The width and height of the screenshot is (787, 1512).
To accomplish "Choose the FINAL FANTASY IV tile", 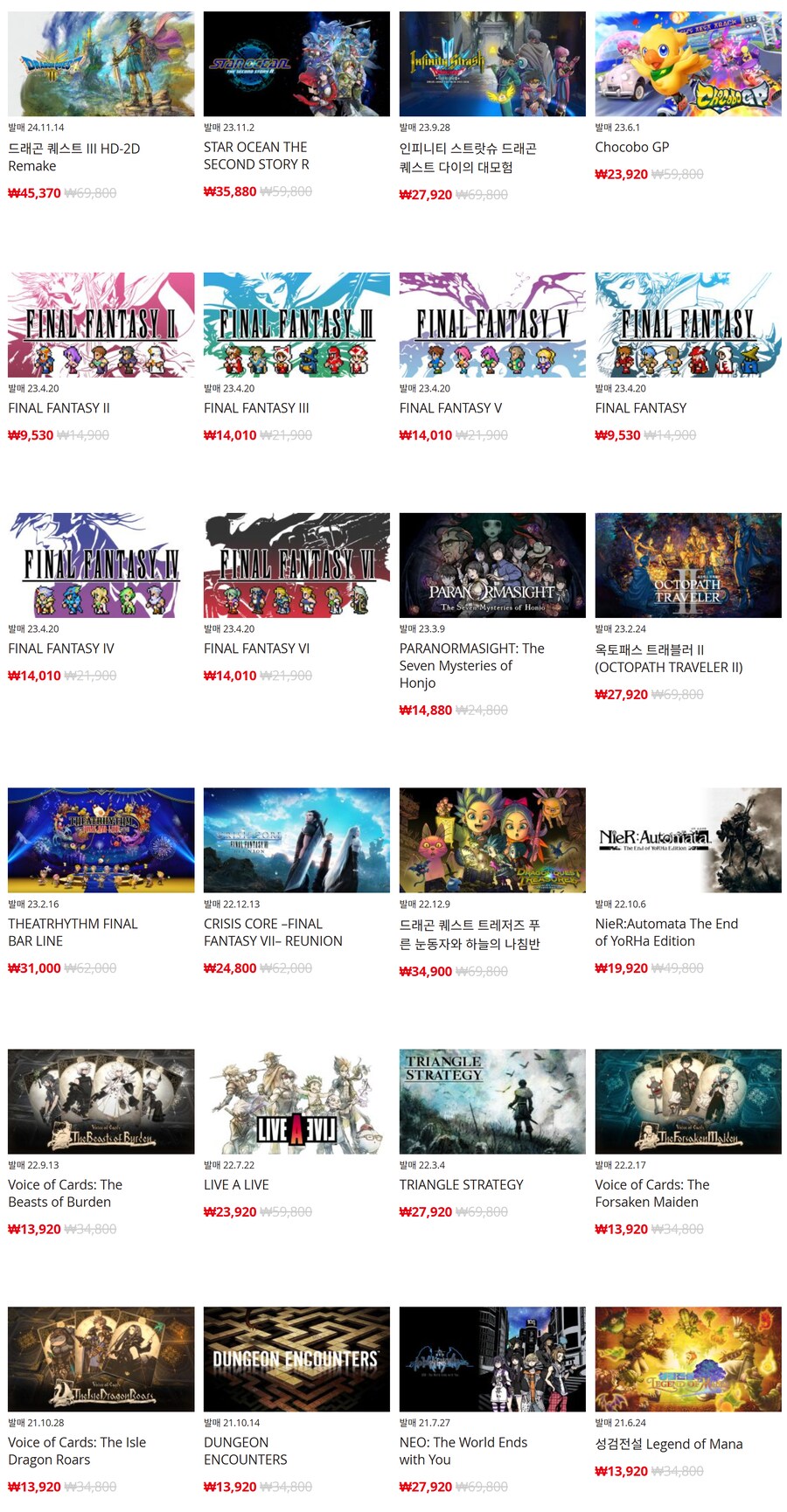I will tap(101, 565).
